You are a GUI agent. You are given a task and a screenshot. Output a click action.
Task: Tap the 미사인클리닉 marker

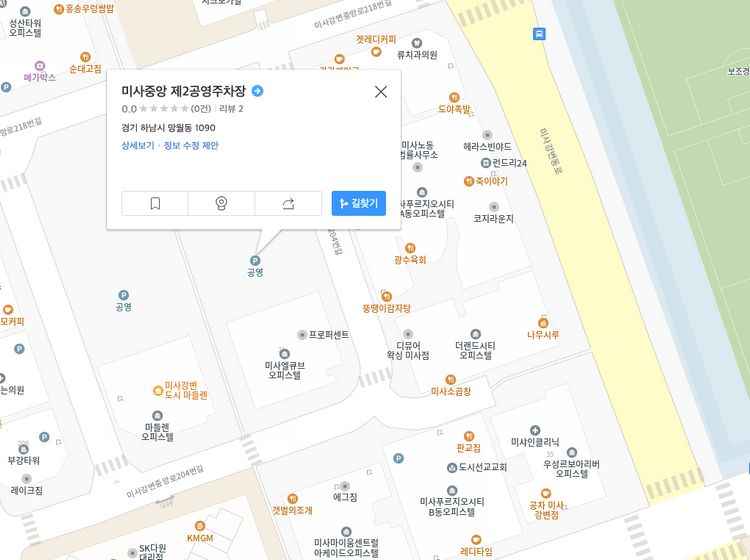[x=534, y=430]
